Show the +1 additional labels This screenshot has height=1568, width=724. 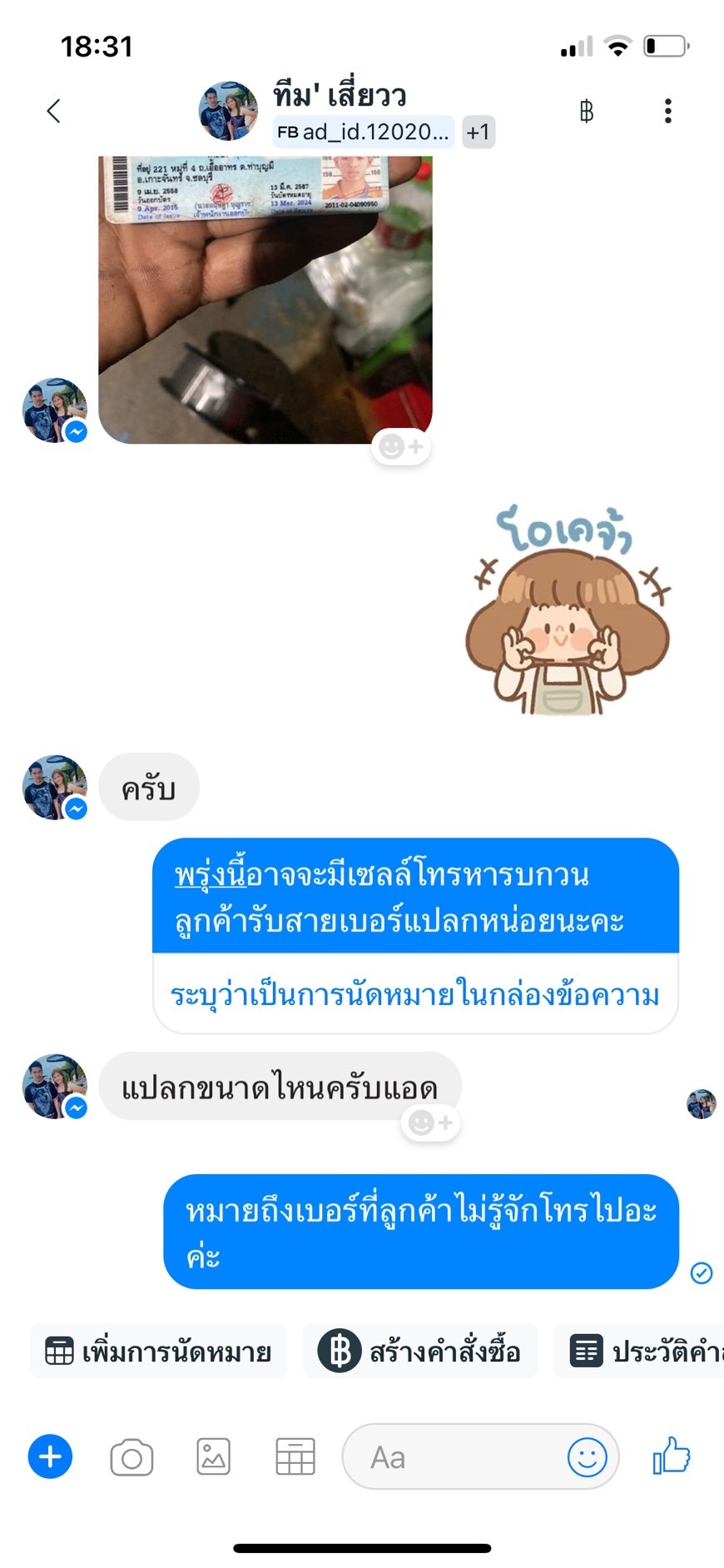click(479, 132)
